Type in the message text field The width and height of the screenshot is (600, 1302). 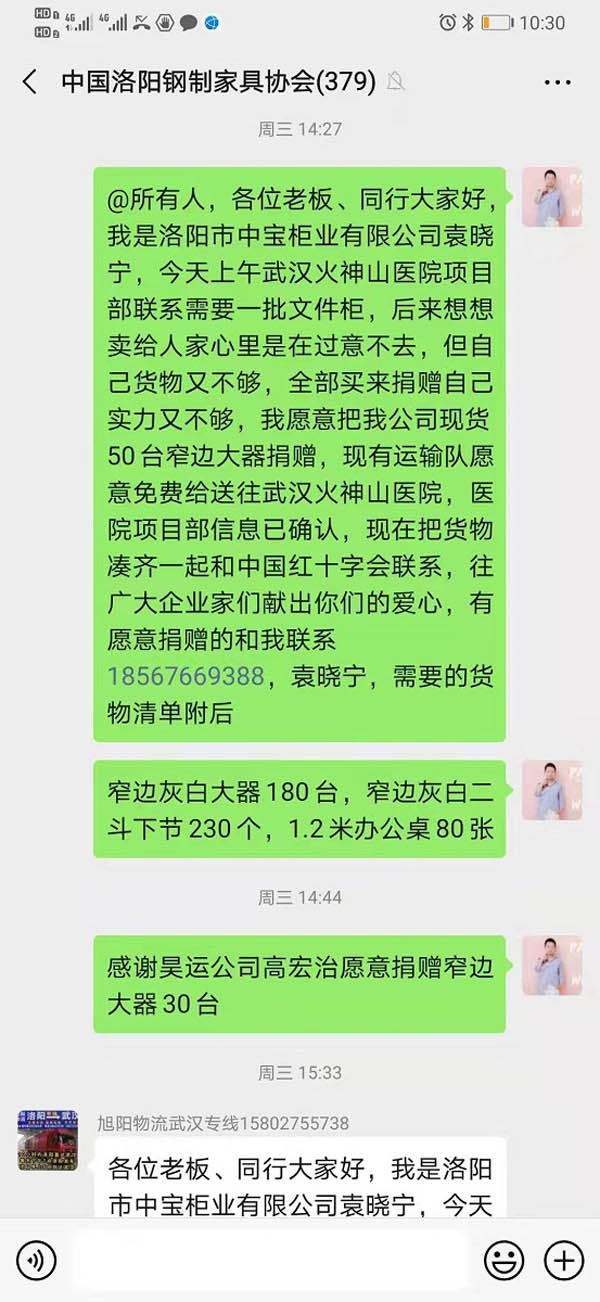click(x=270, y=1260)
